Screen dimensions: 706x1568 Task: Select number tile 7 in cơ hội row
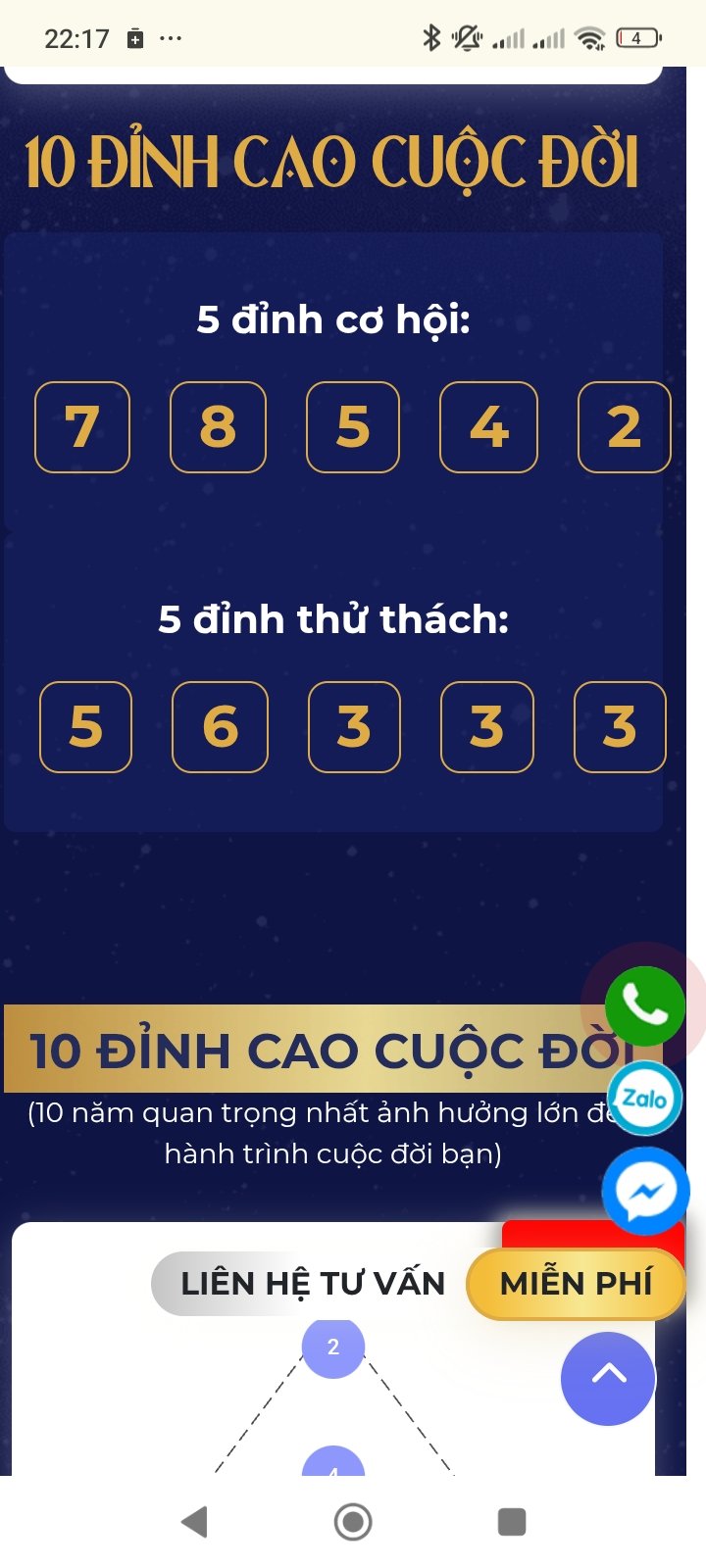(82, 427)
